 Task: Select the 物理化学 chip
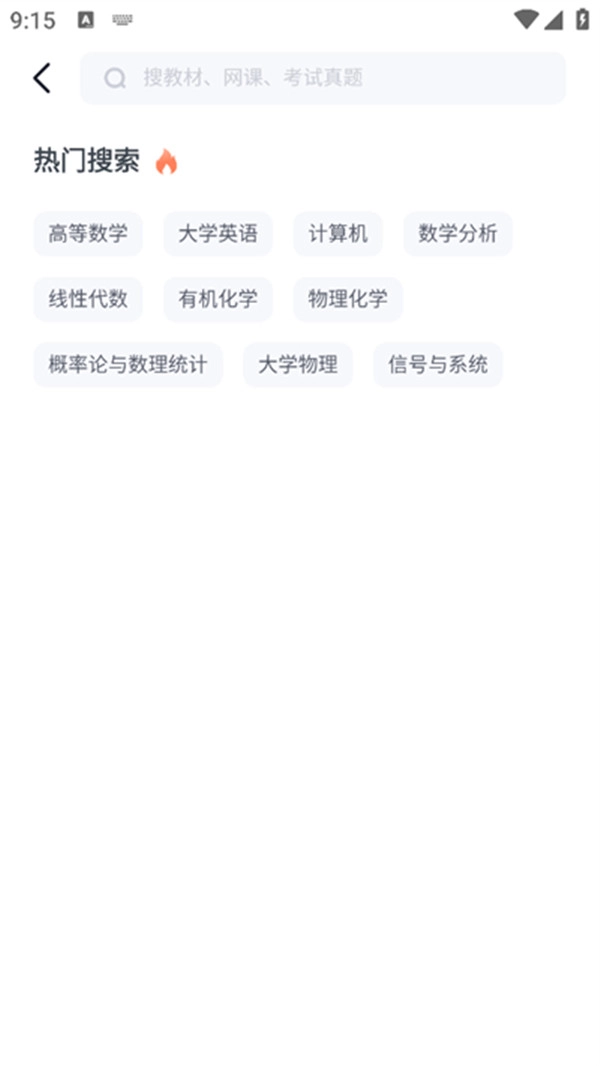tap(348, 299)
